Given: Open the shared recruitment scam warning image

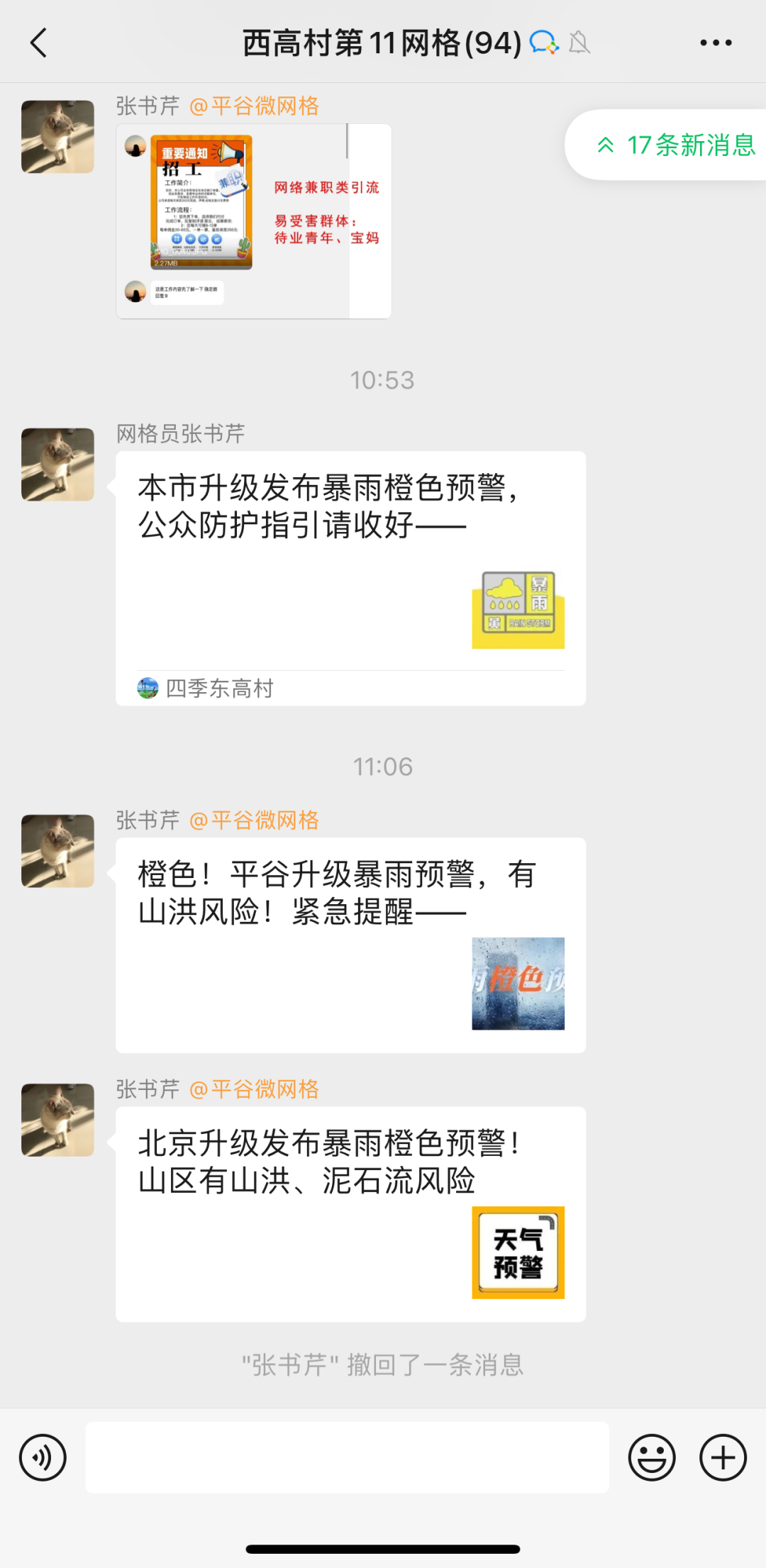Looking at the screenshot, I should [253, 221].
